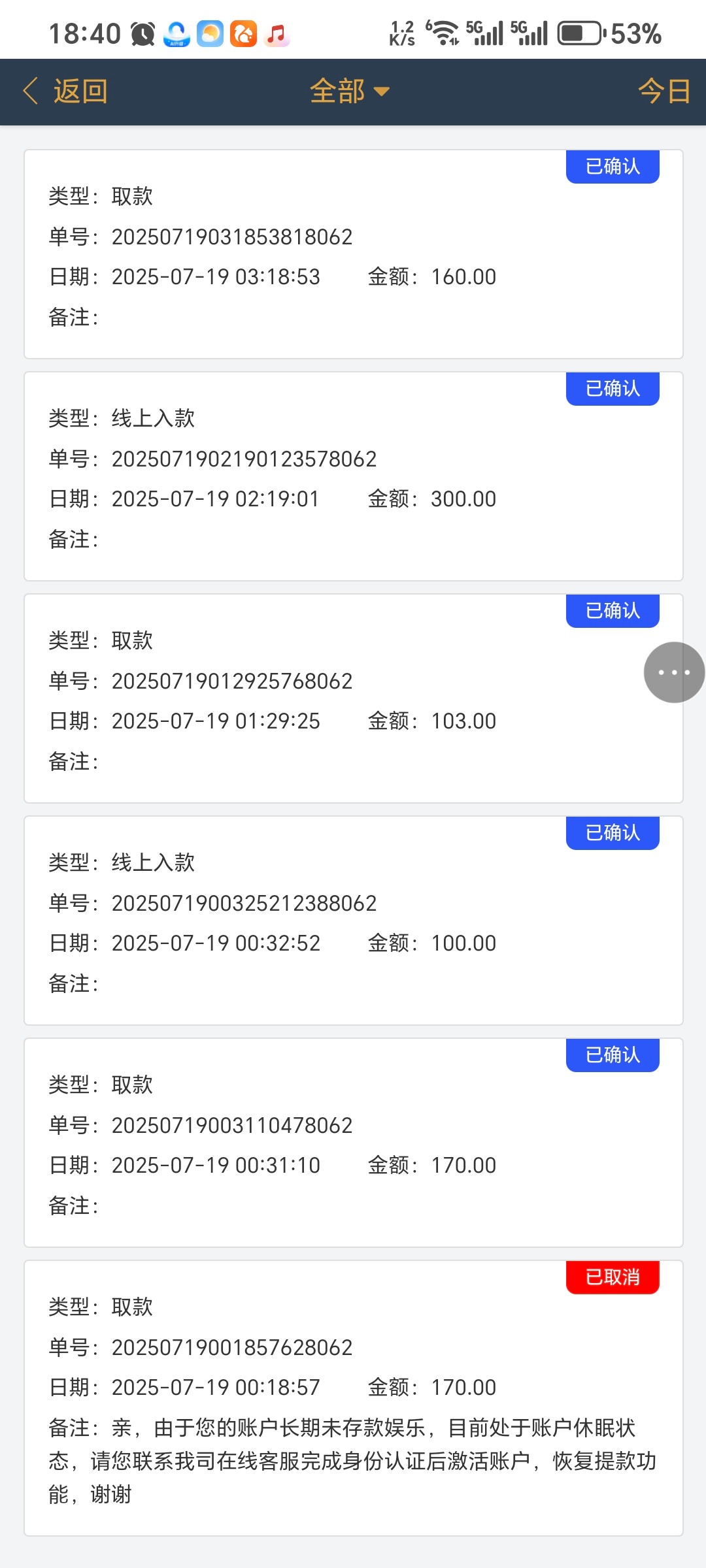This screenshot has width=706, height=1568.
Task: Click 已确认 badge on the 160.00 withdrawal
Action: coord(612,167)
